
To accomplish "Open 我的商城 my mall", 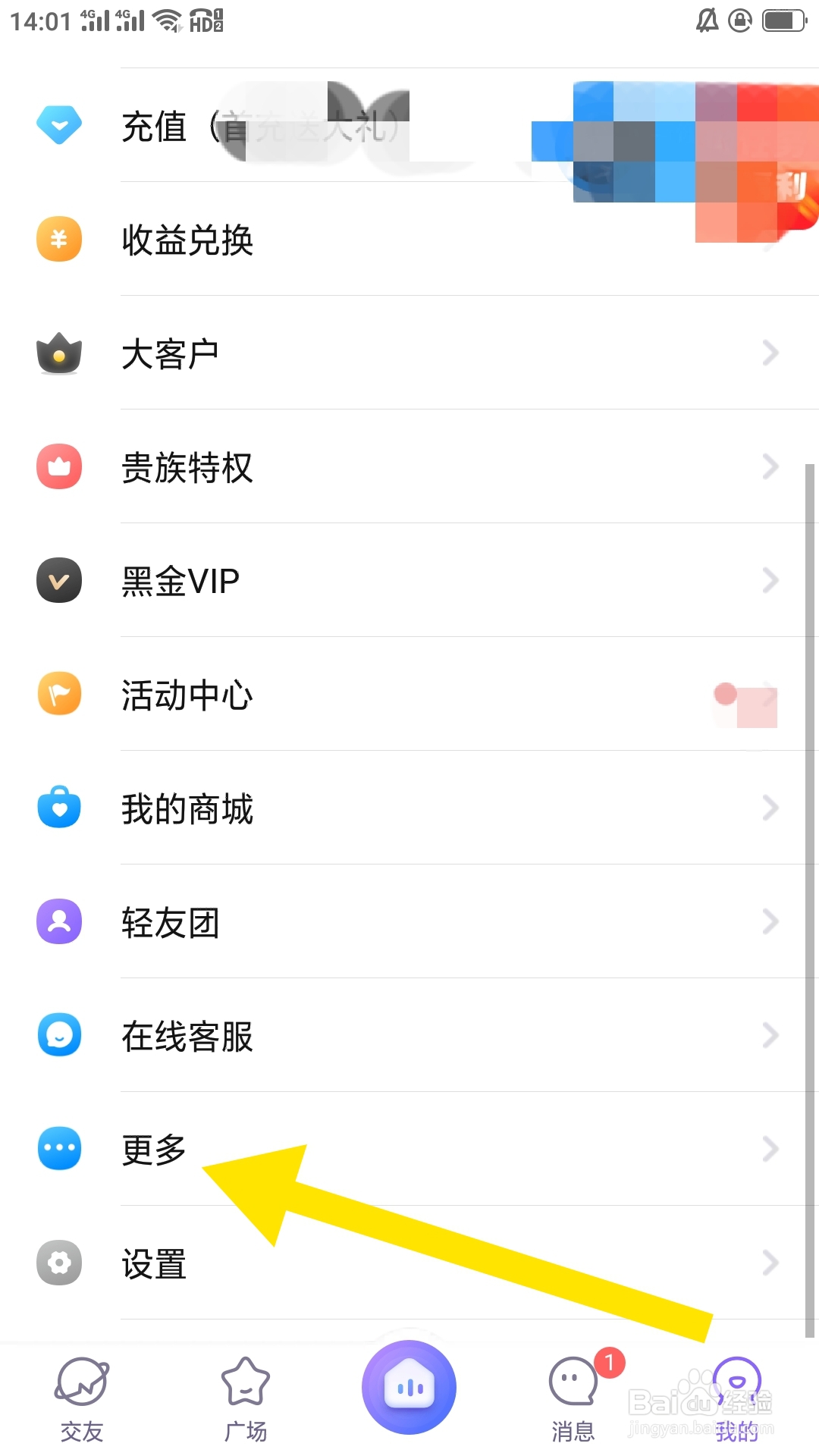I will (409, 808).
